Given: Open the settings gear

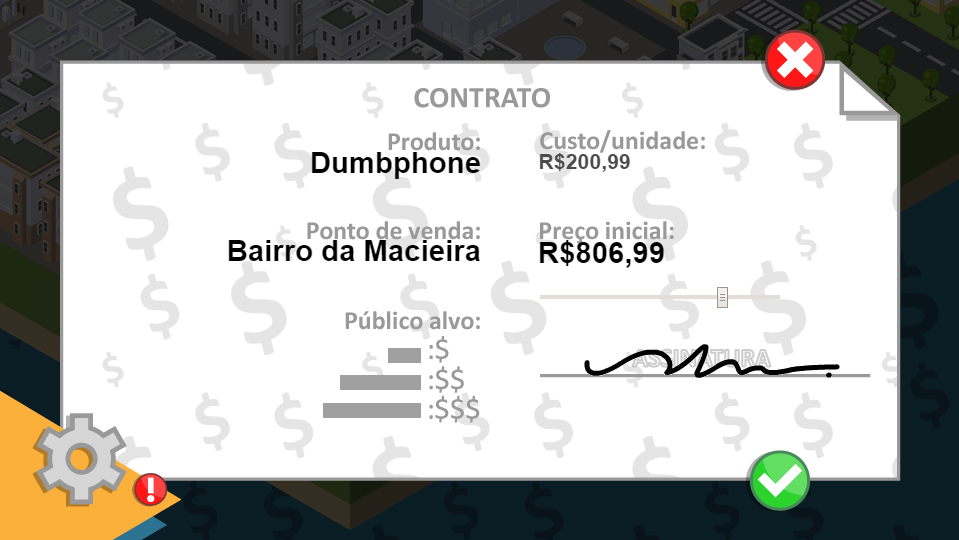Looking at the screenshot, I should tap(79, 459).
